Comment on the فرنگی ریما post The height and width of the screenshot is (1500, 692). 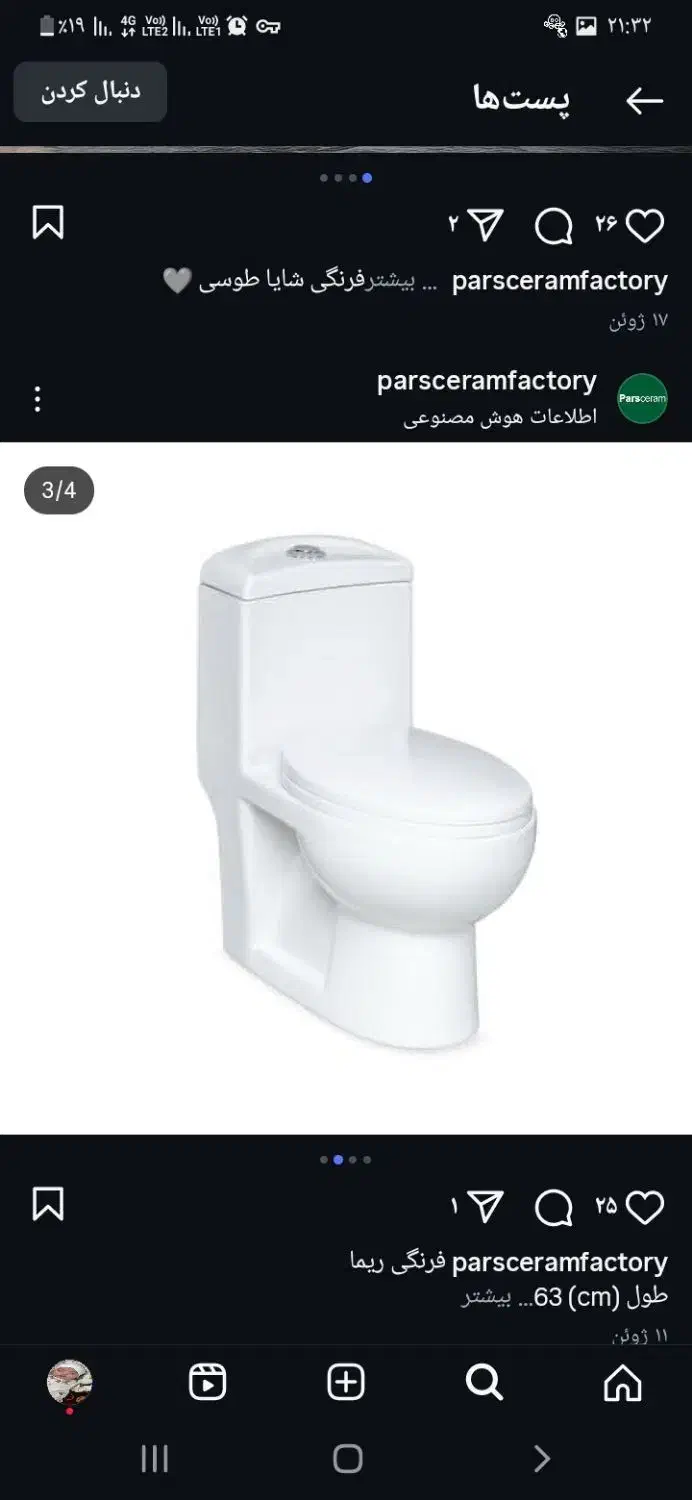coord(553,1207)
